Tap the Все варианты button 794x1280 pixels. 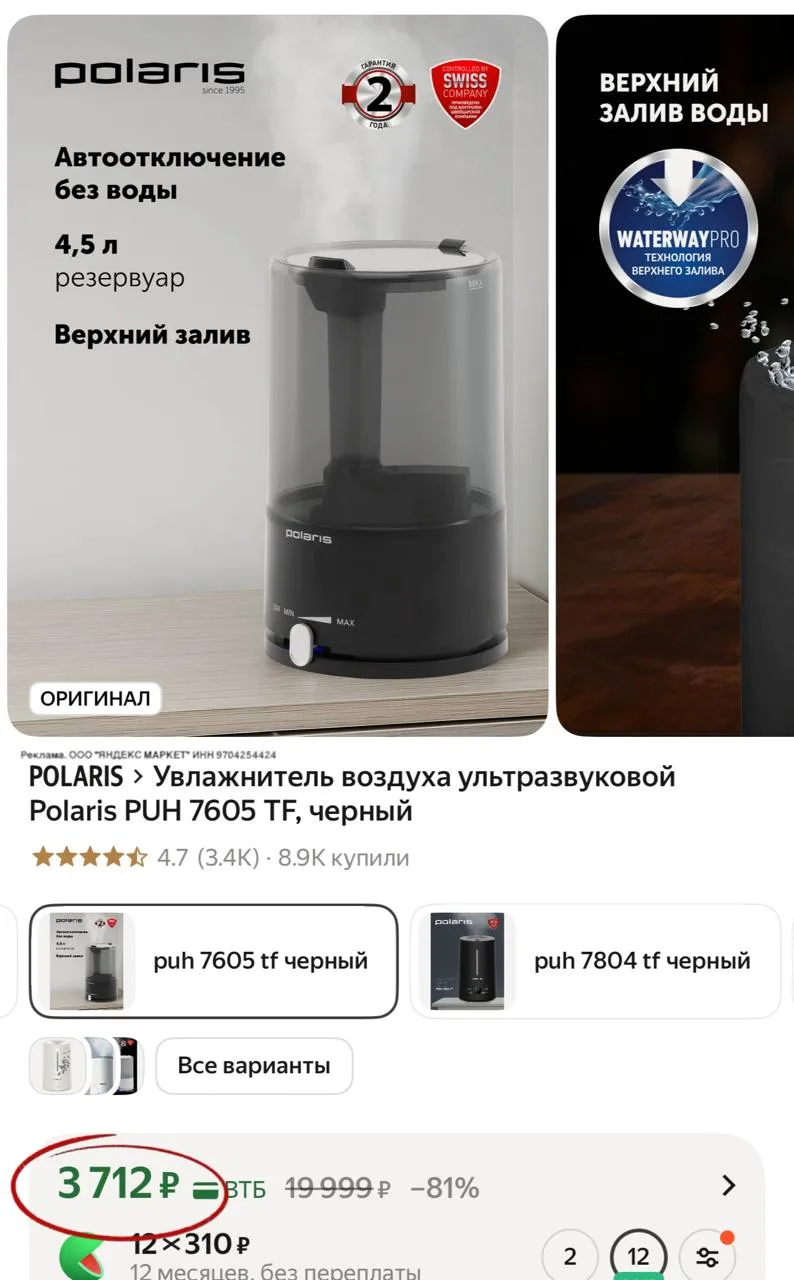pos(254,1066)
